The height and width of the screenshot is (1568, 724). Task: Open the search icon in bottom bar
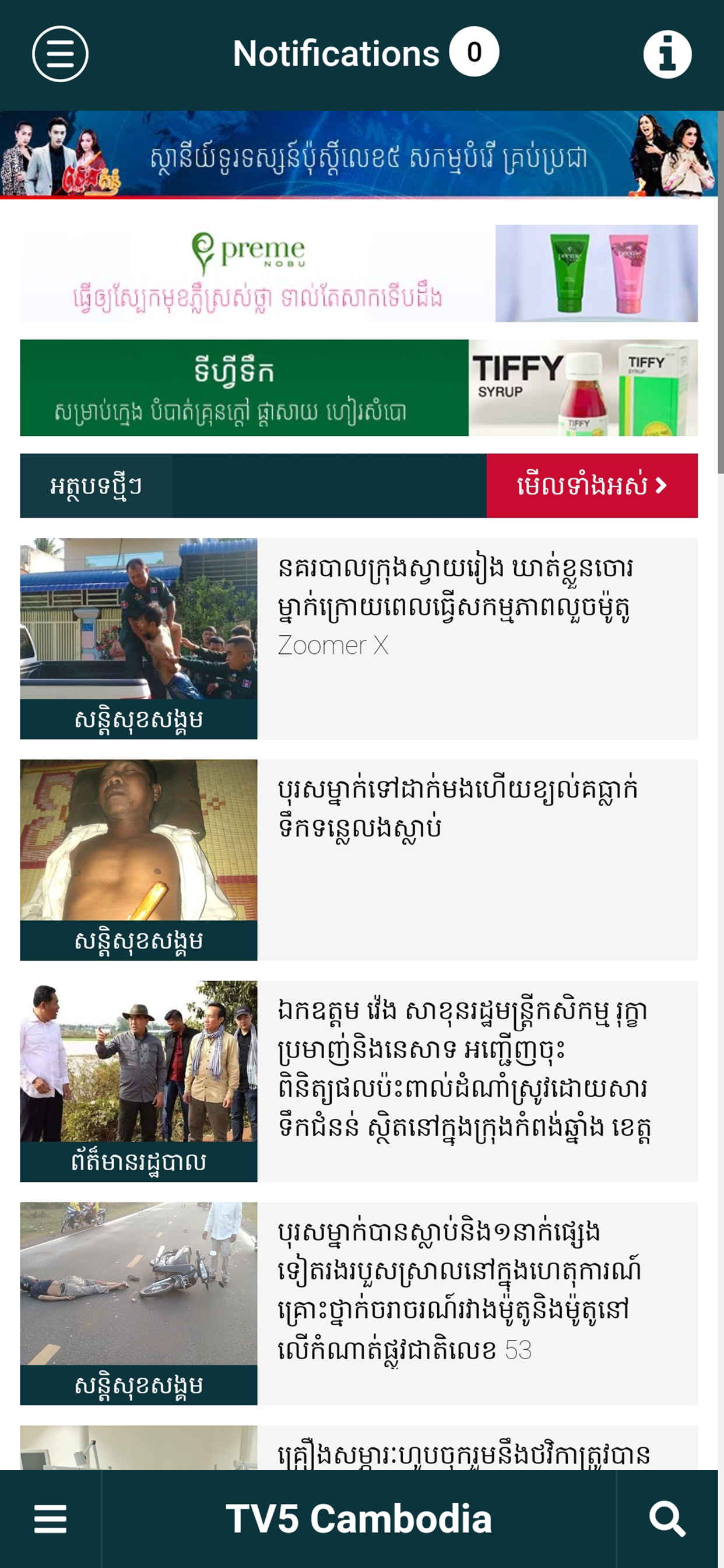click(667, 1518)
